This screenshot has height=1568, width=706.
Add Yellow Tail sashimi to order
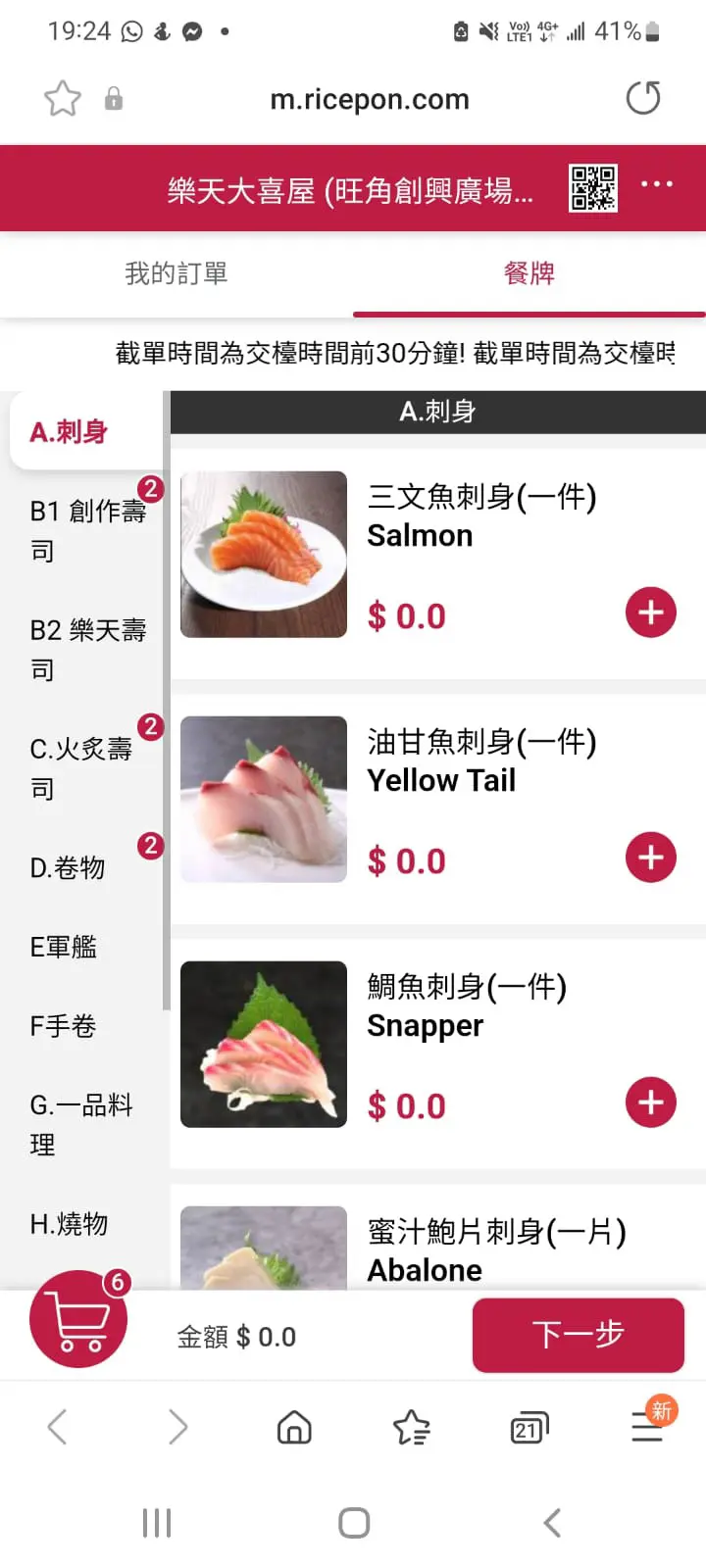(x=651, y=858)
